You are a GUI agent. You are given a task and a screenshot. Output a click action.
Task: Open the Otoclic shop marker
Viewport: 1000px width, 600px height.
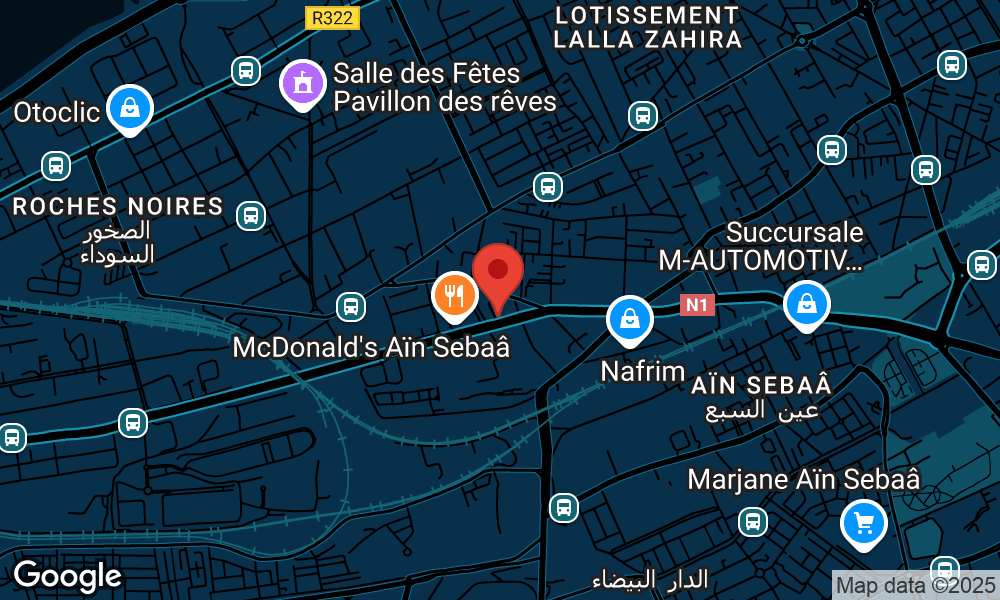(x=129, y=107)
